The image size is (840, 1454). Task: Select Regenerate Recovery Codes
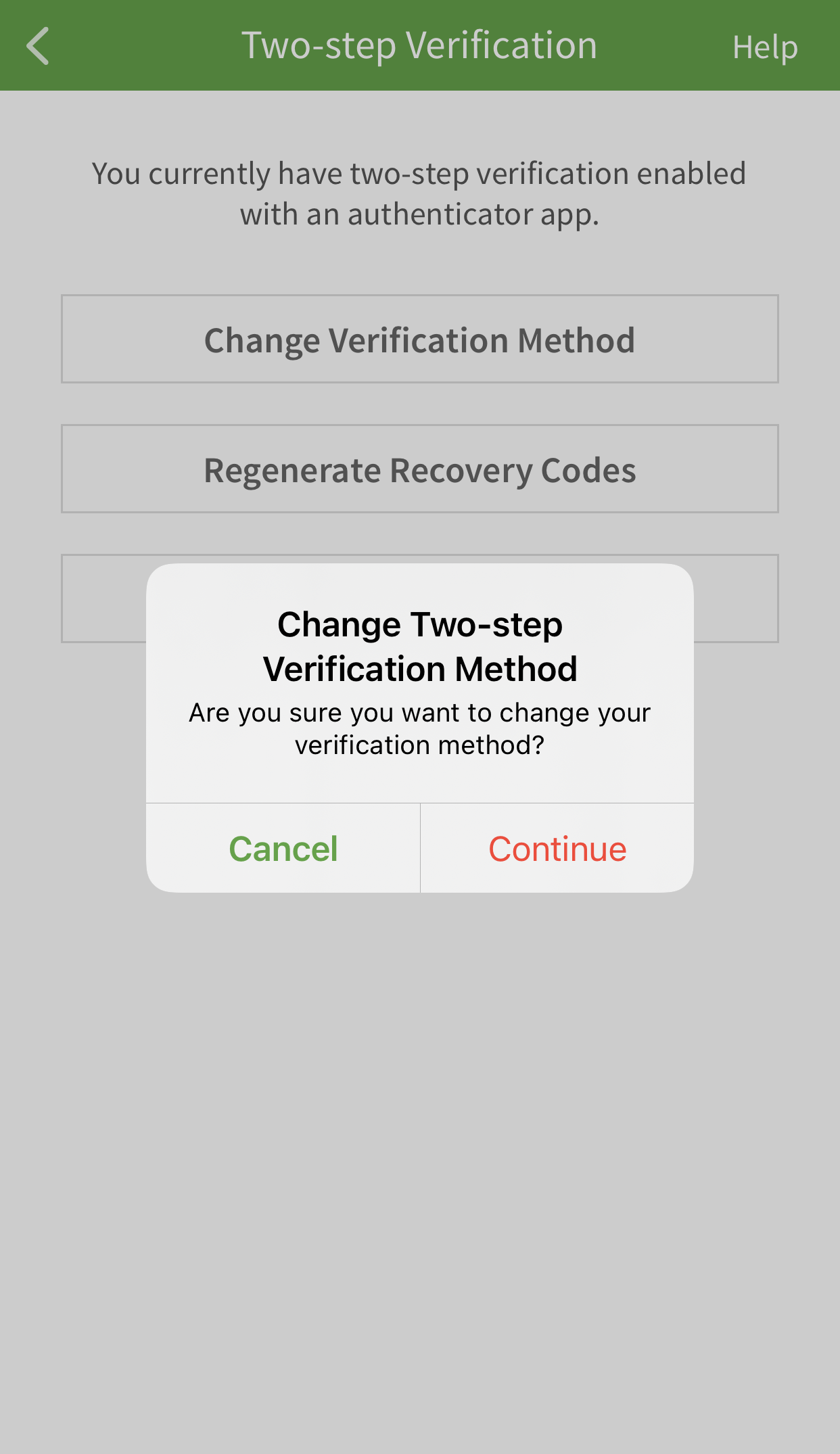coord(420,469)
